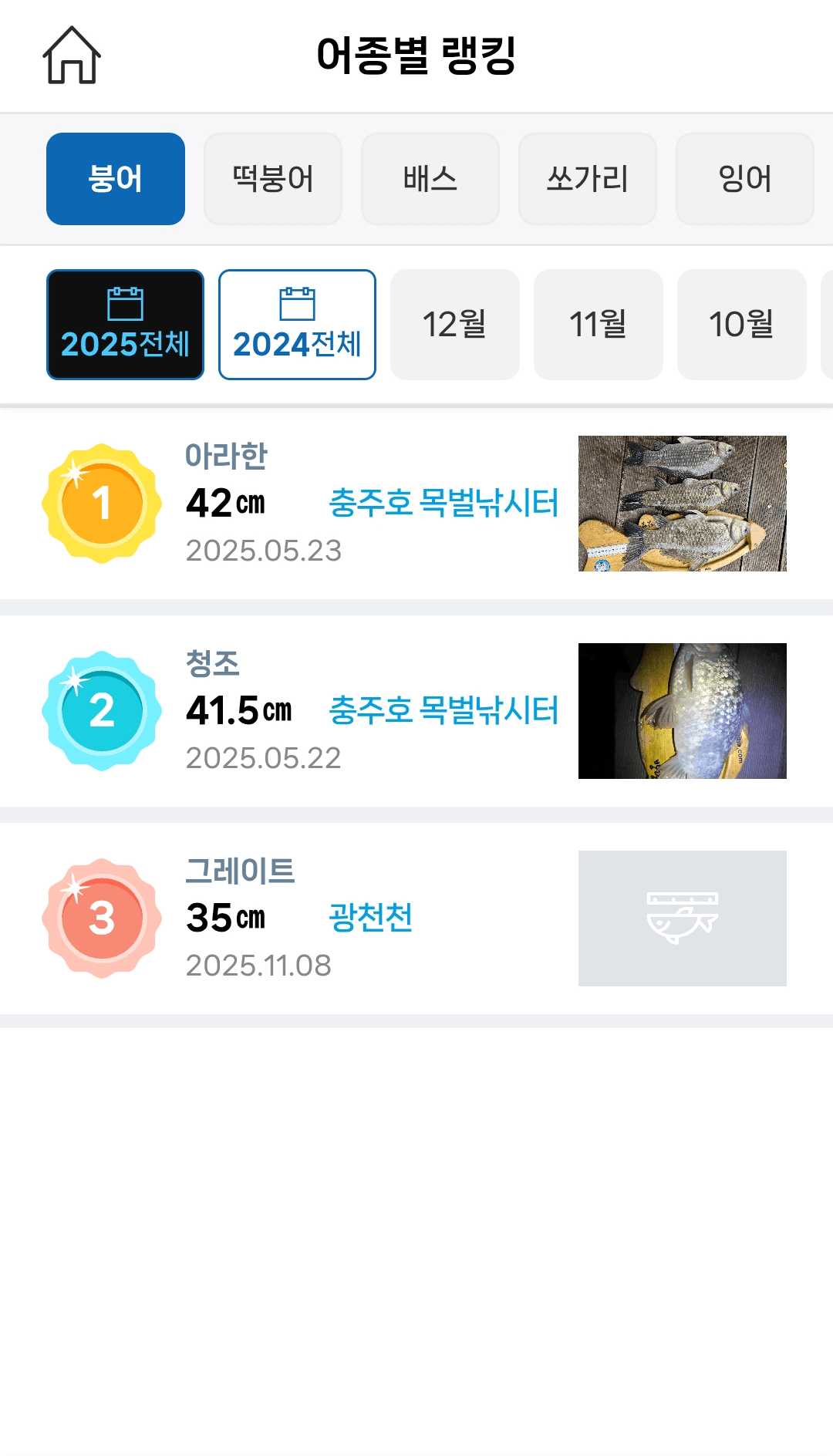Screen dimensions: 833x1456
Task: Open 충주호 목벌낚시터 link in 아라한's entry
Action: (x=443, y=504)
